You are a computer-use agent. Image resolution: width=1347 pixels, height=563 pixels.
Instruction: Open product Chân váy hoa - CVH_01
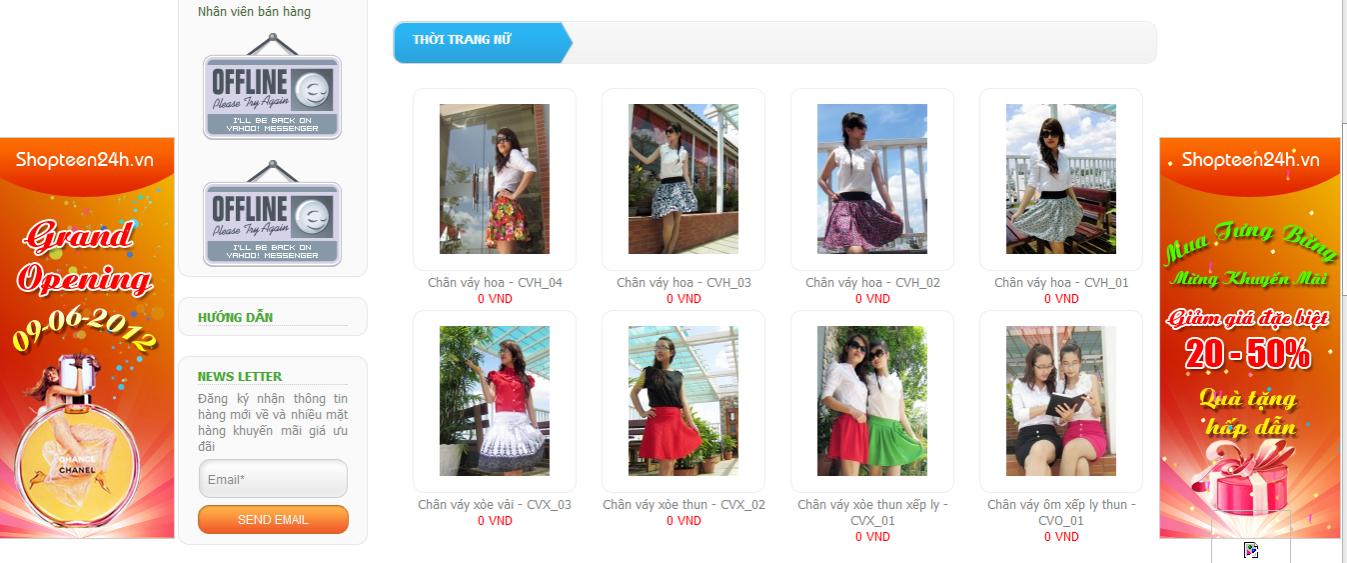pyautogui.click(x=1061, y=179)
